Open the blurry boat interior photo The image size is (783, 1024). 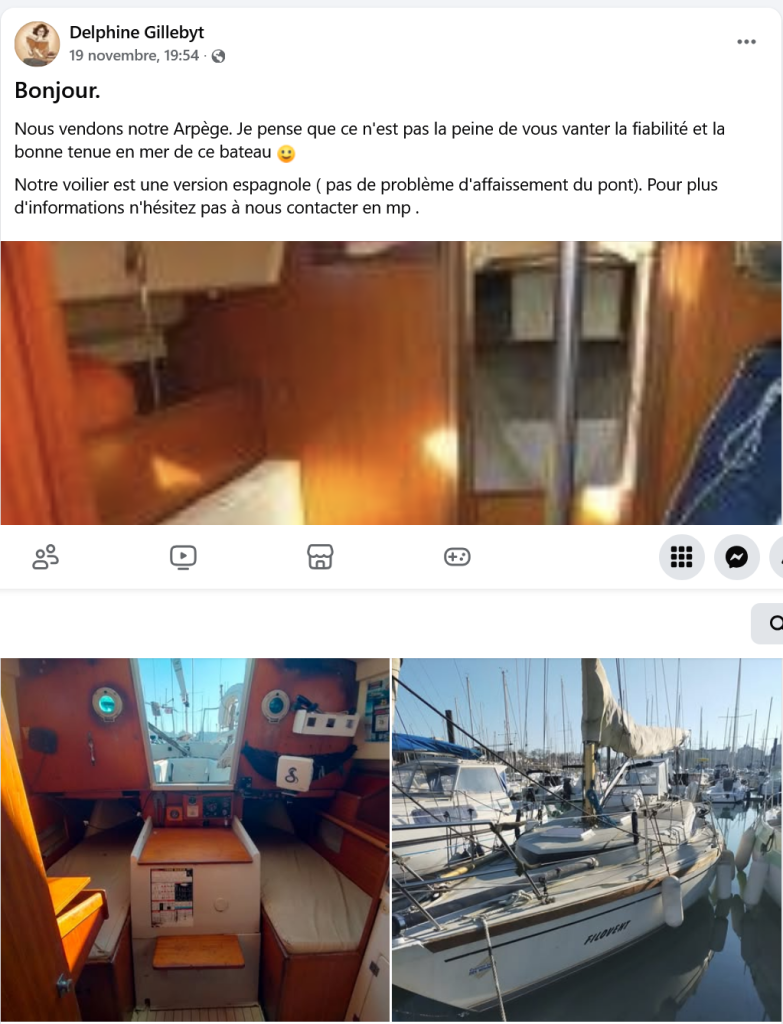[x=391, y=382]
